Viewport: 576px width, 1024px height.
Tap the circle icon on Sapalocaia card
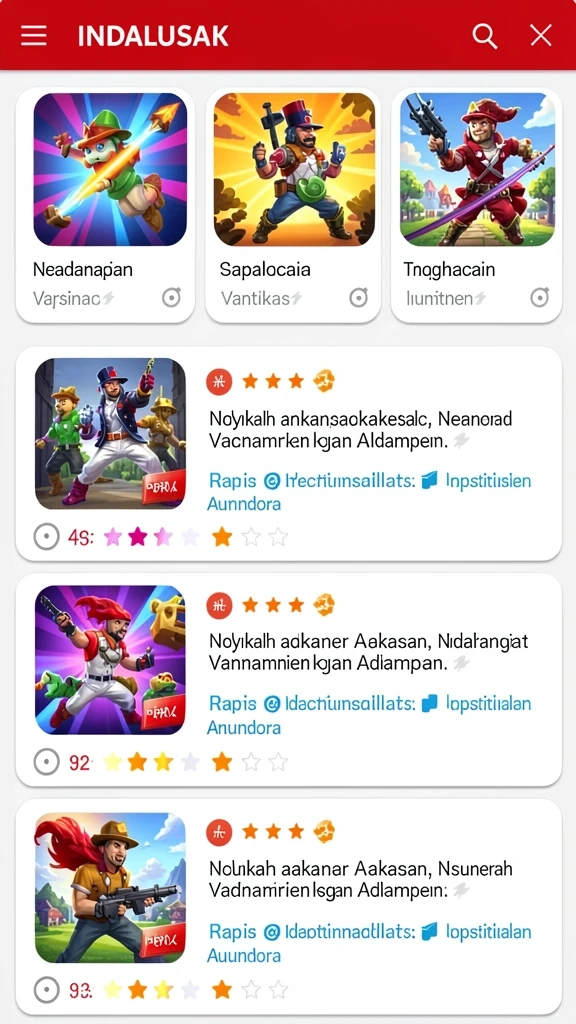coord(359,298)
